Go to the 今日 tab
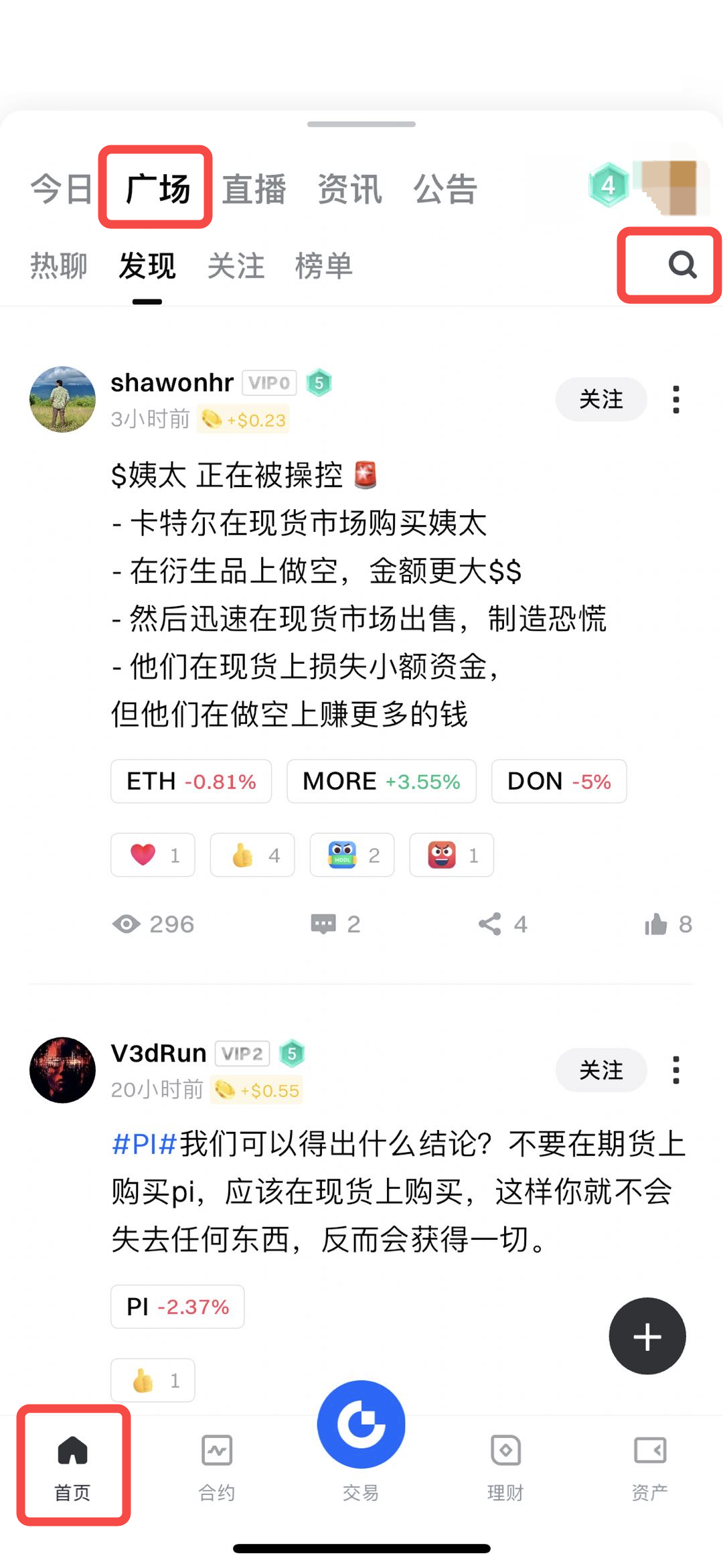The image size is (723, 1568). tap(62, 189)
